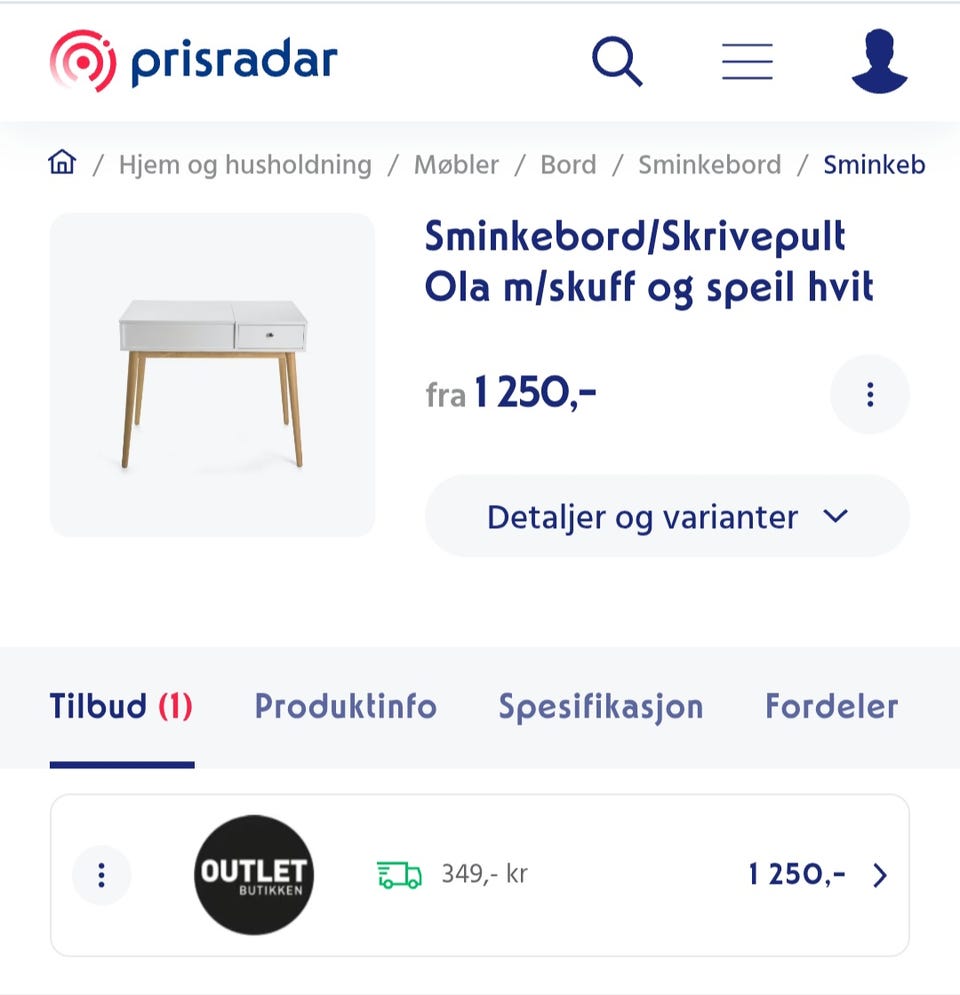This screenshot has width=960, height=995.
Task: Open Sminkebord breadcrumb category
Action: pyautogui.click(x=710, y=165)
